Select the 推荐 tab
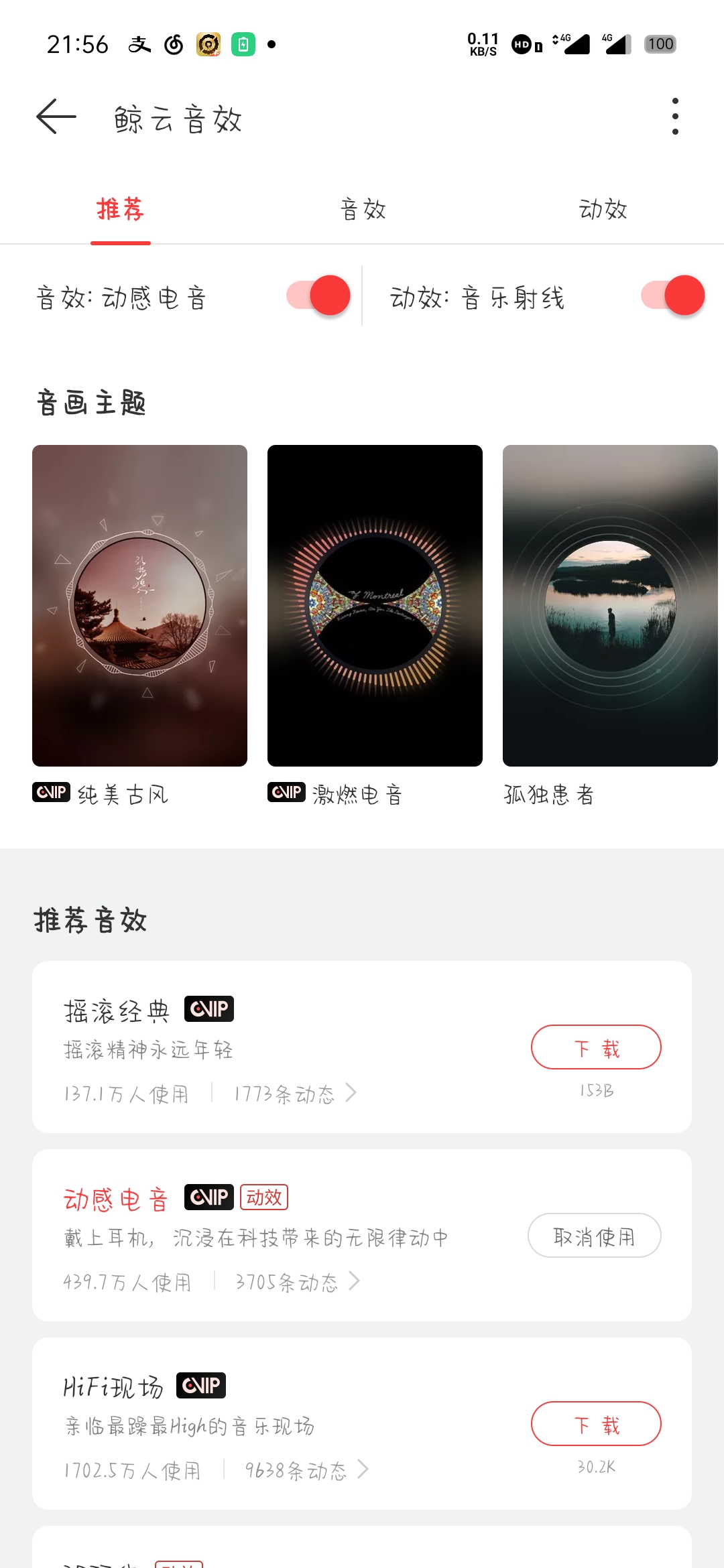This screenshot has width=724, height=1568. [121, 210]
